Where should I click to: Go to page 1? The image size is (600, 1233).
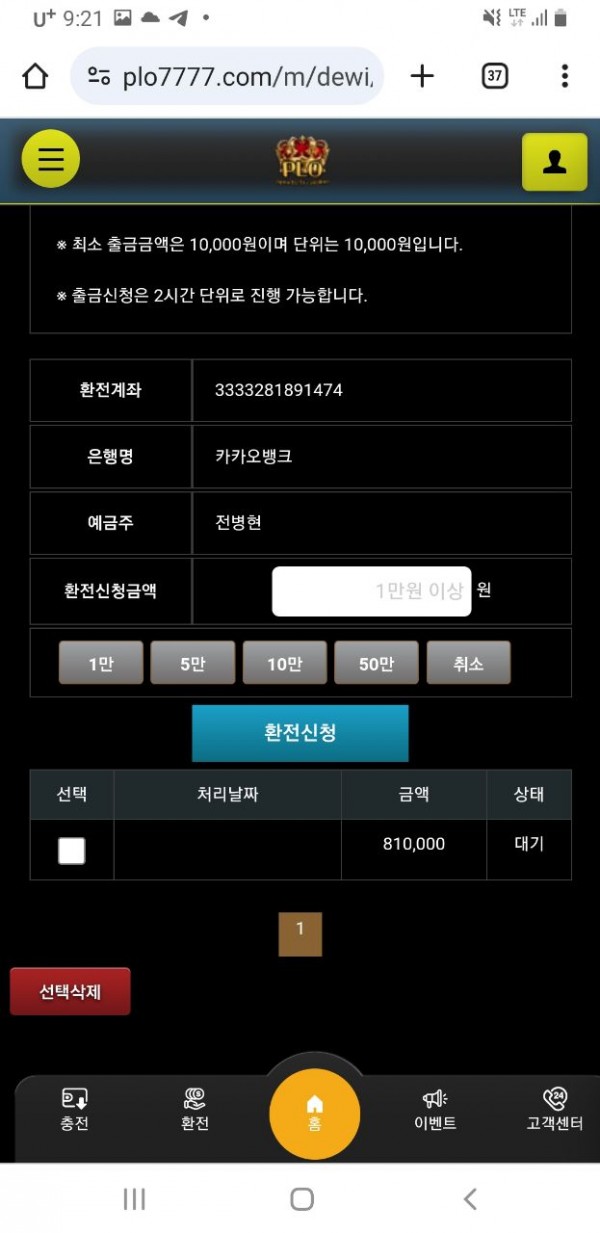pos(300,933)
